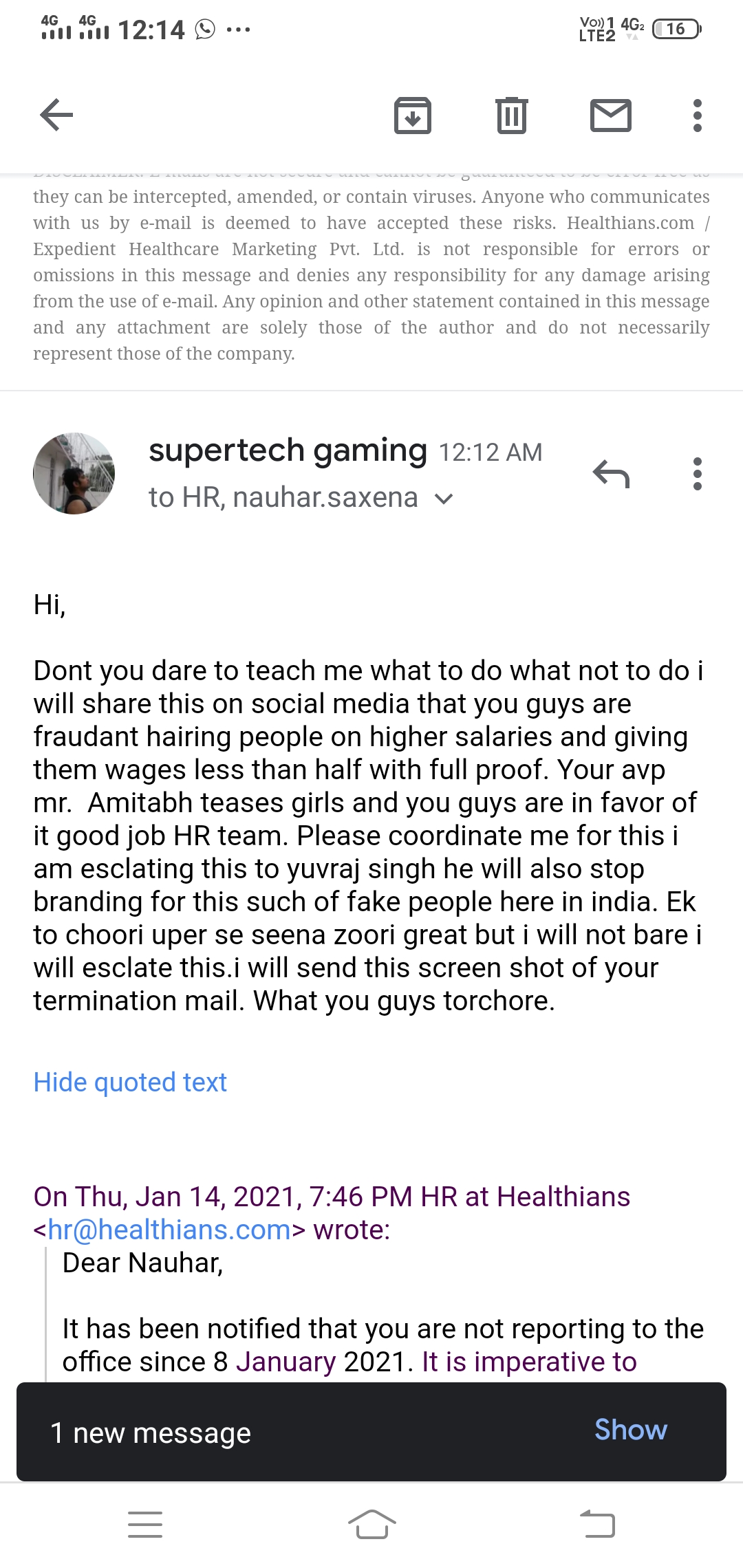
Task: Go to the home screen
Action: 371,1524
